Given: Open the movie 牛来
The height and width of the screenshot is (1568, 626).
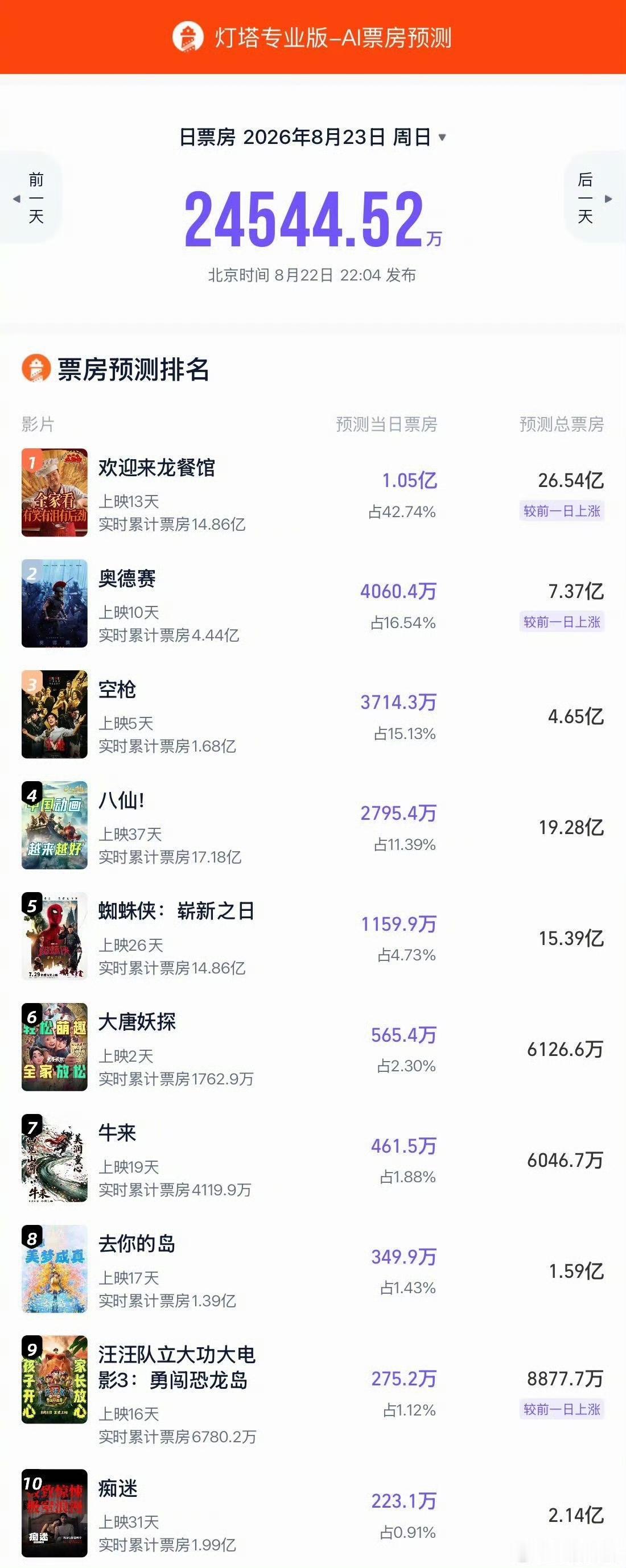Looking at the screenshot, I should (x=313, y=1158).
